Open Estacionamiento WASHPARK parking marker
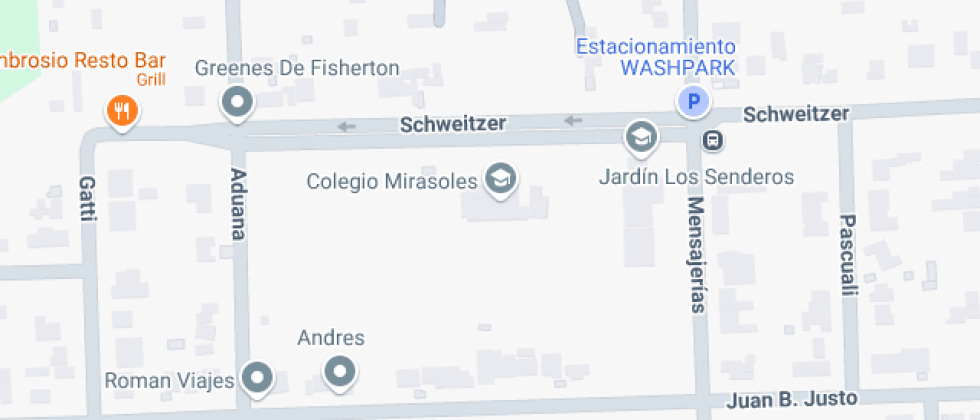This screenshot has height=420, width=980. pyautogui.click(x=692, y=101)
